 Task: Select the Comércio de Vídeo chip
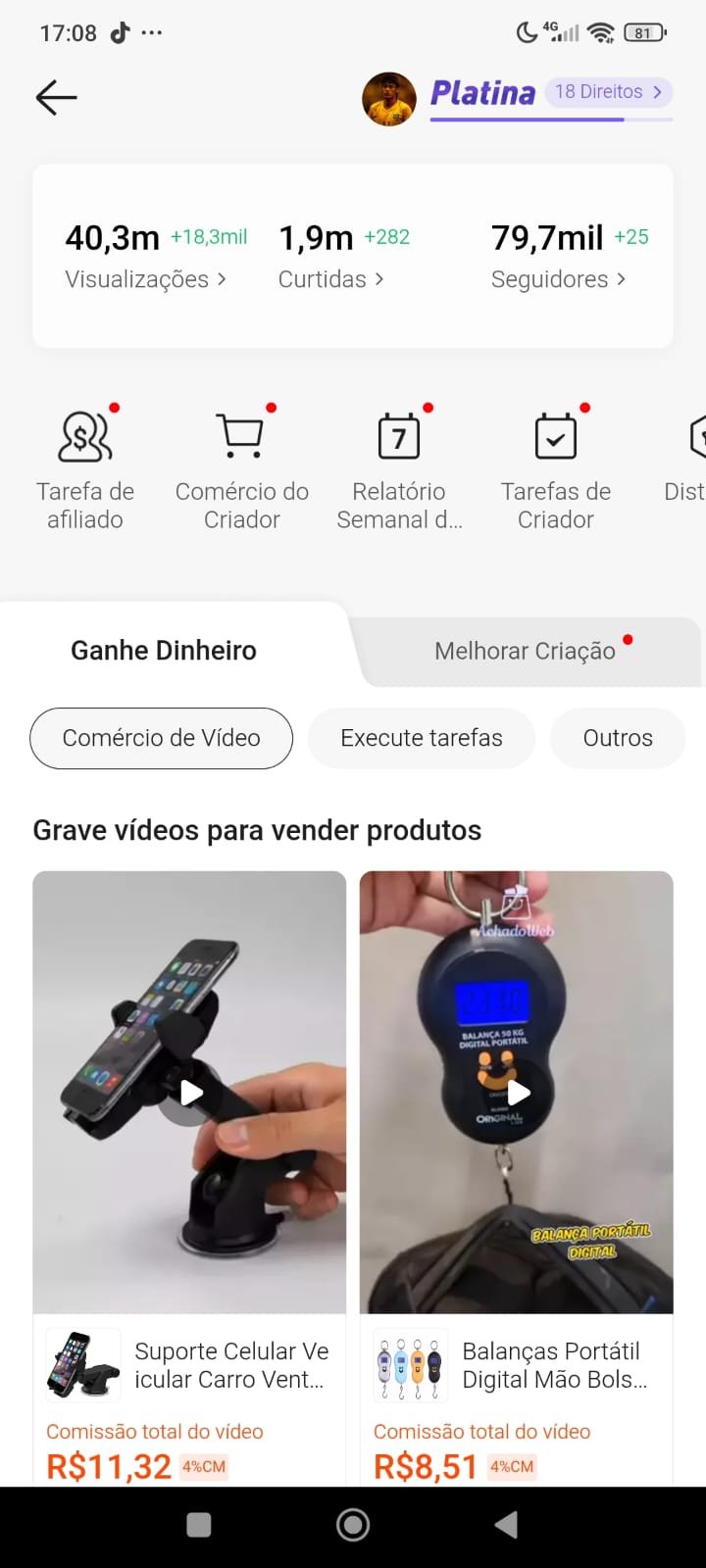(162, 738)
